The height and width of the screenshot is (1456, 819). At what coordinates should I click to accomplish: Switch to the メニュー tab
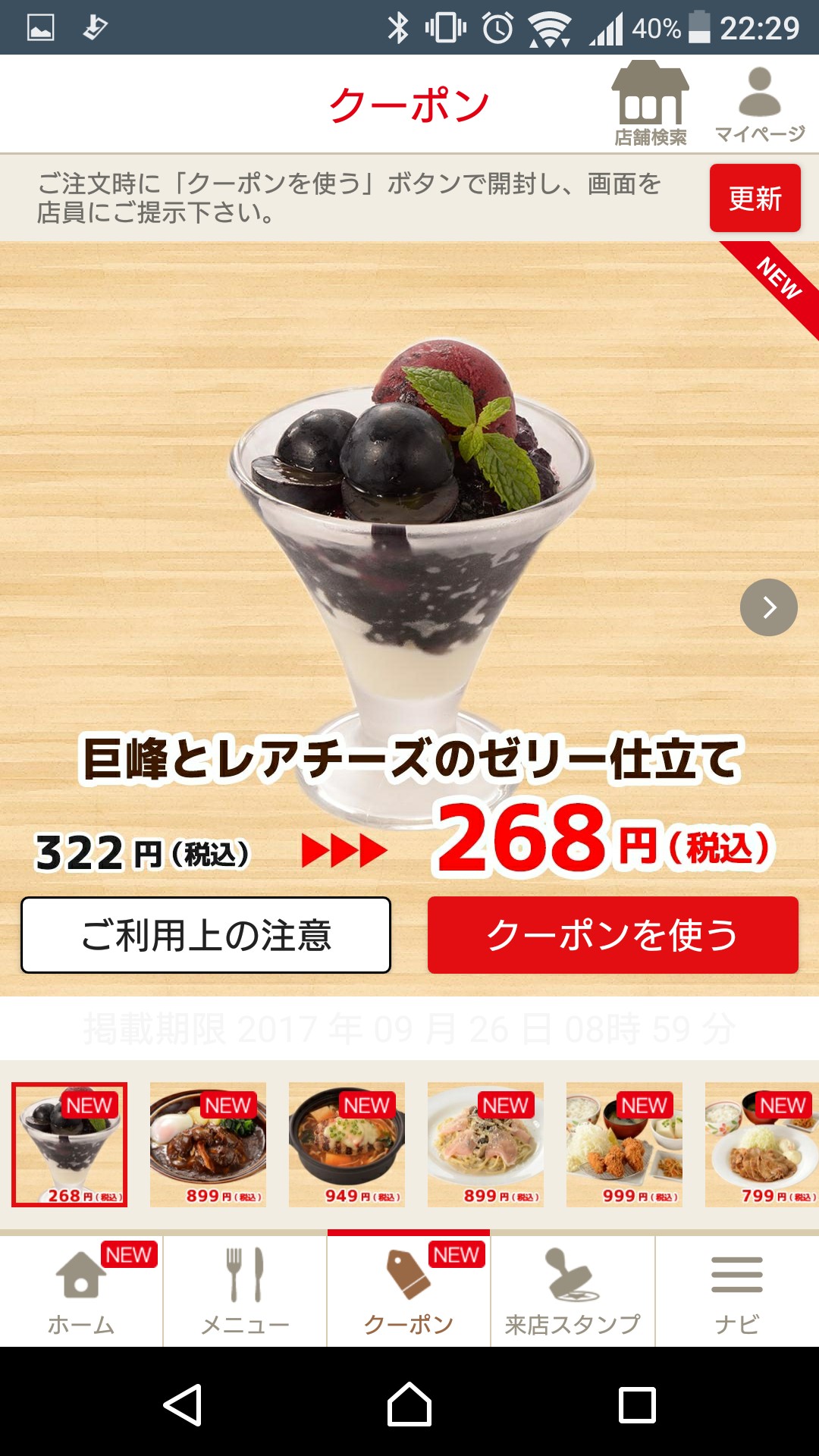pos(245,1291)
